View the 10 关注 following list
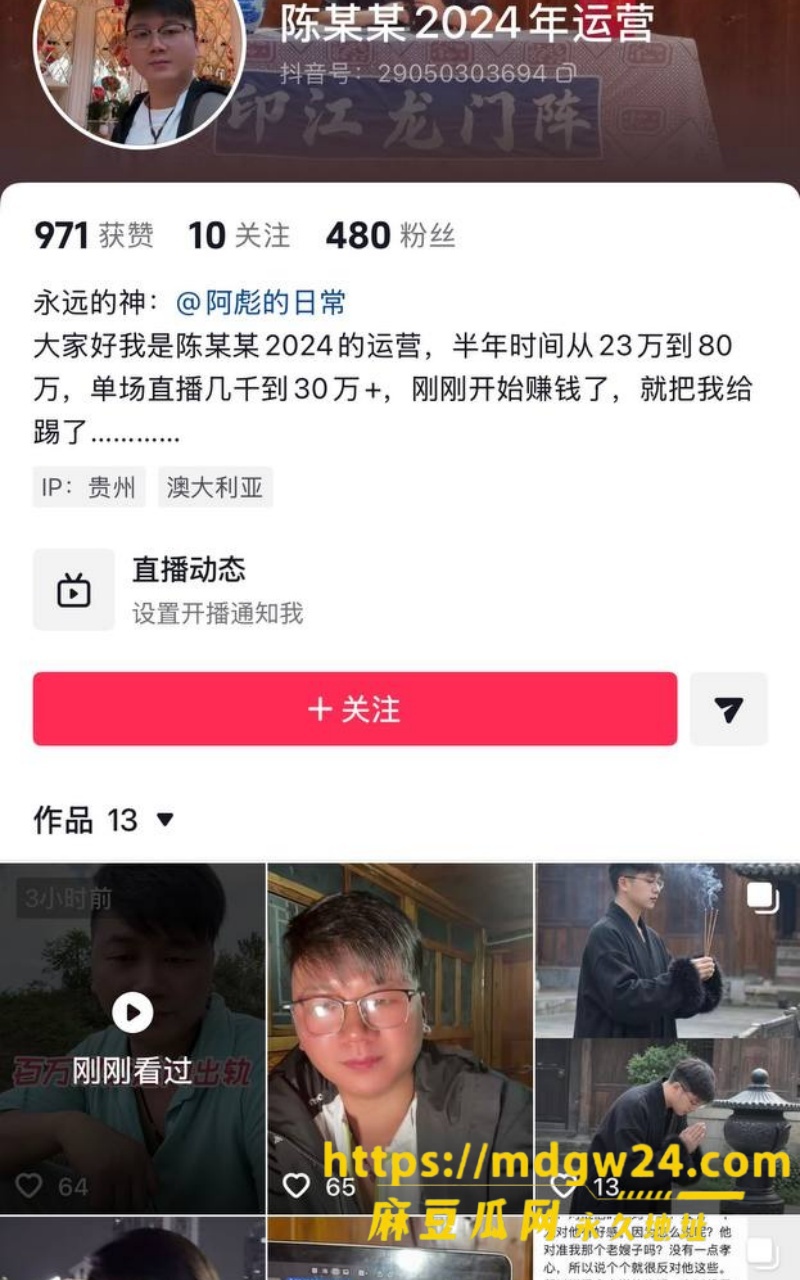The image size is (800, 1280). 239,236
